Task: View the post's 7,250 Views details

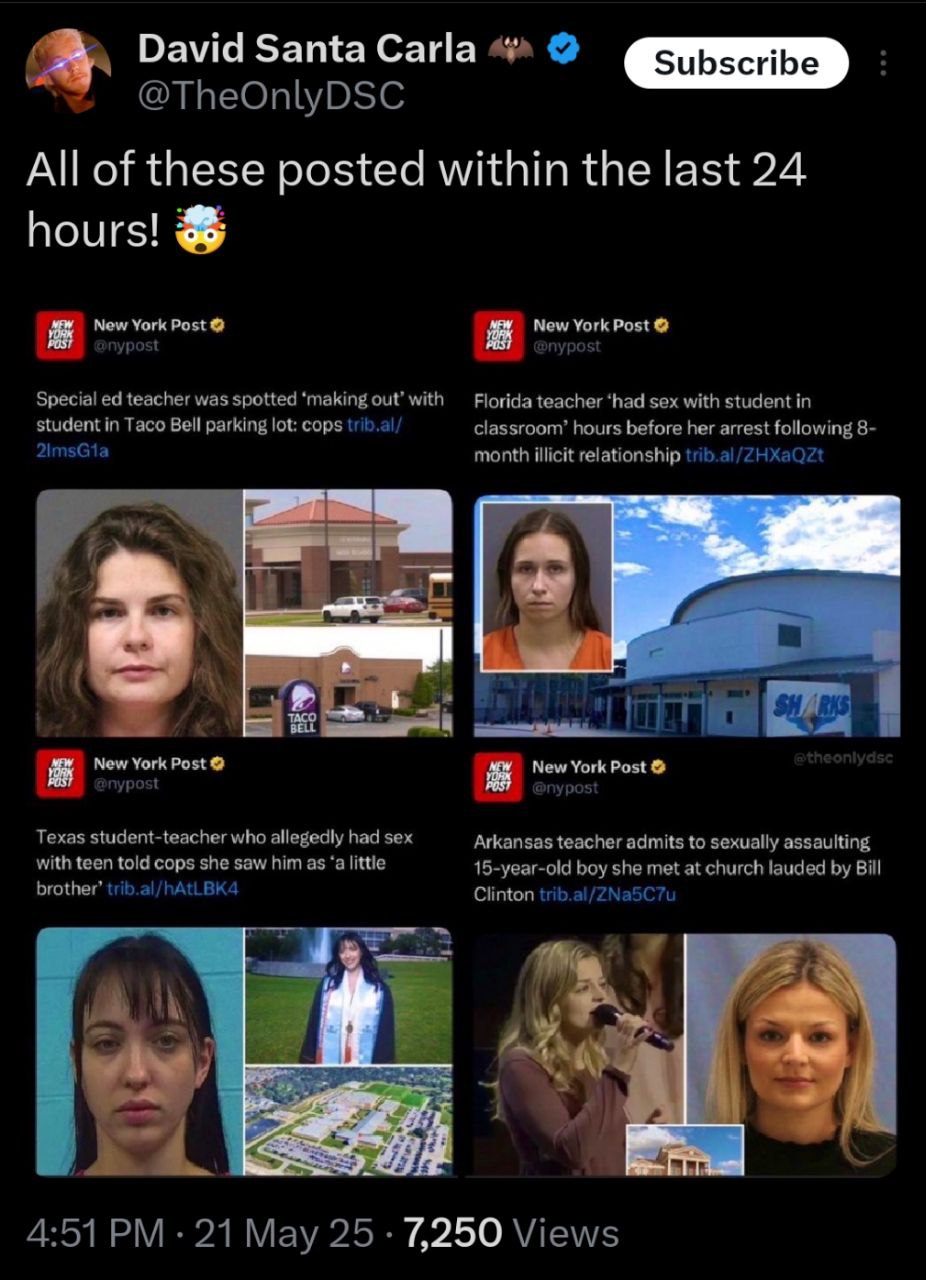Action: click(511, 1232)
